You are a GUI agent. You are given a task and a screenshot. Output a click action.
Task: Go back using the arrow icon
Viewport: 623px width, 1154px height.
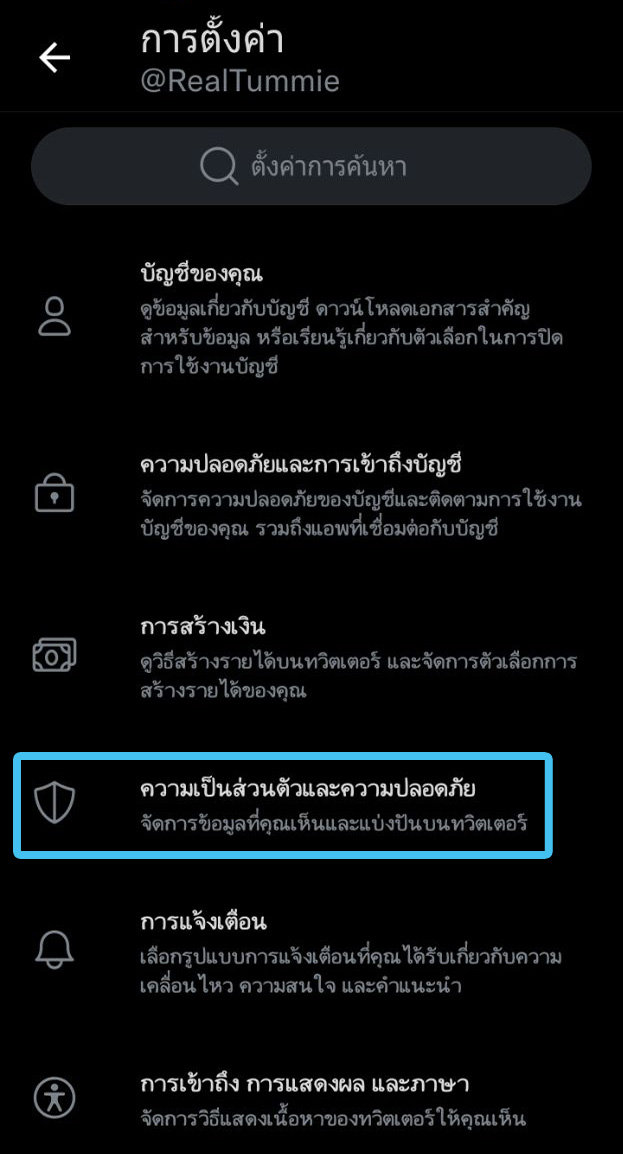pyautogui.click(x=54, y=58)
